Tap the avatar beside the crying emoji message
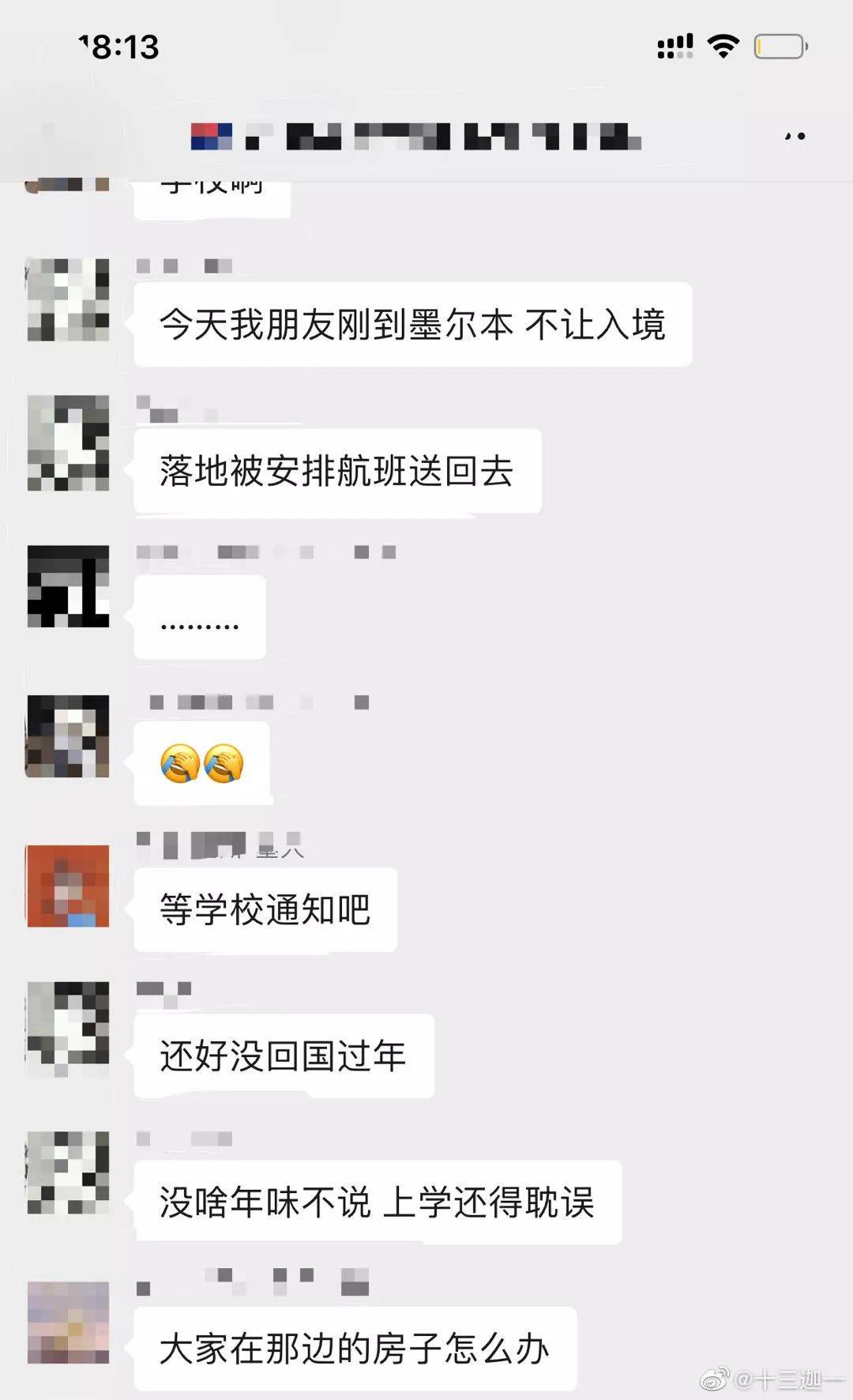The width and height of the screenshot is (853, 1400). pos(68,736)
